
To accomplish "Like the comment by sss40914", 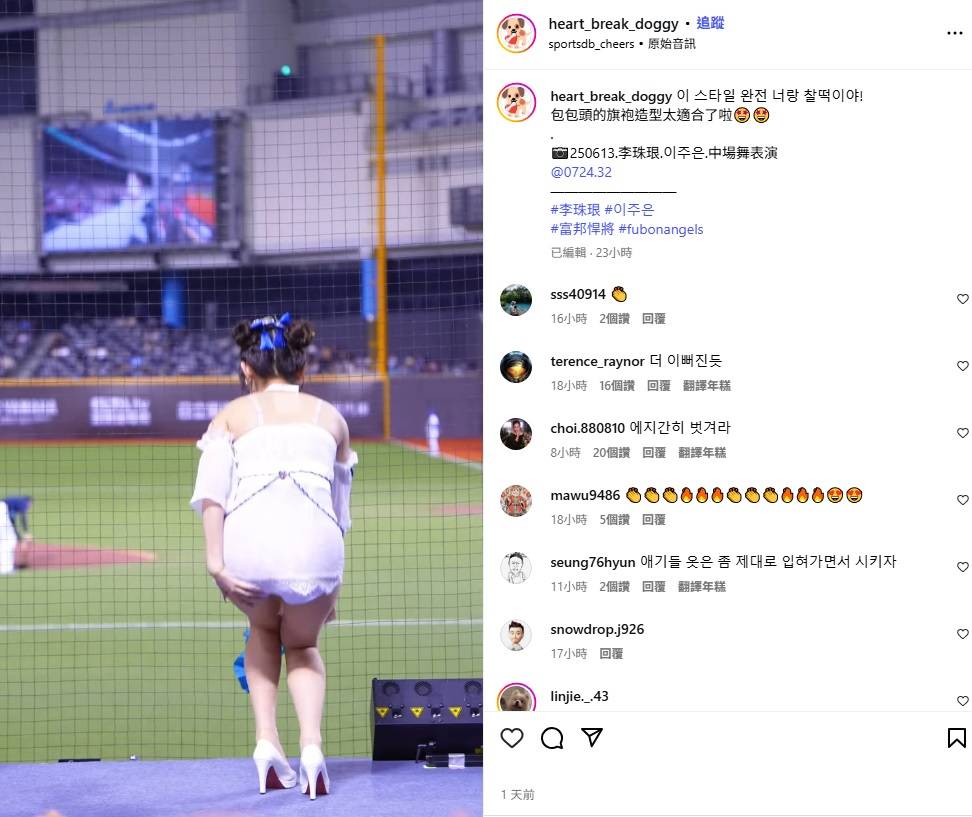I will pyautogui.click(x=962, y=299).
